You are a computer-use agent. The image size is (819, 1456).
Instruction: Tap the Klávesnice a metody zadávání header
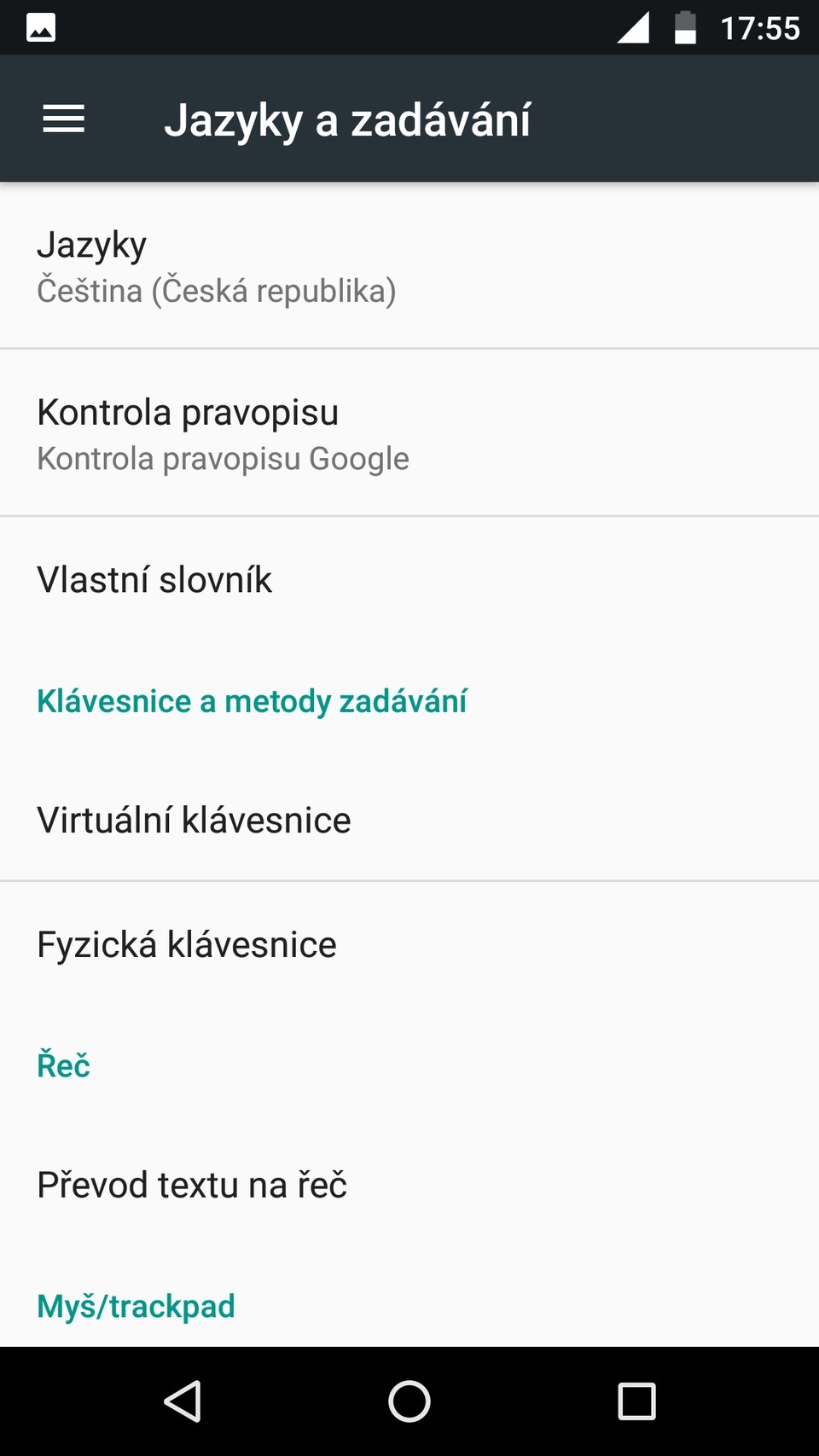[252, 700]
